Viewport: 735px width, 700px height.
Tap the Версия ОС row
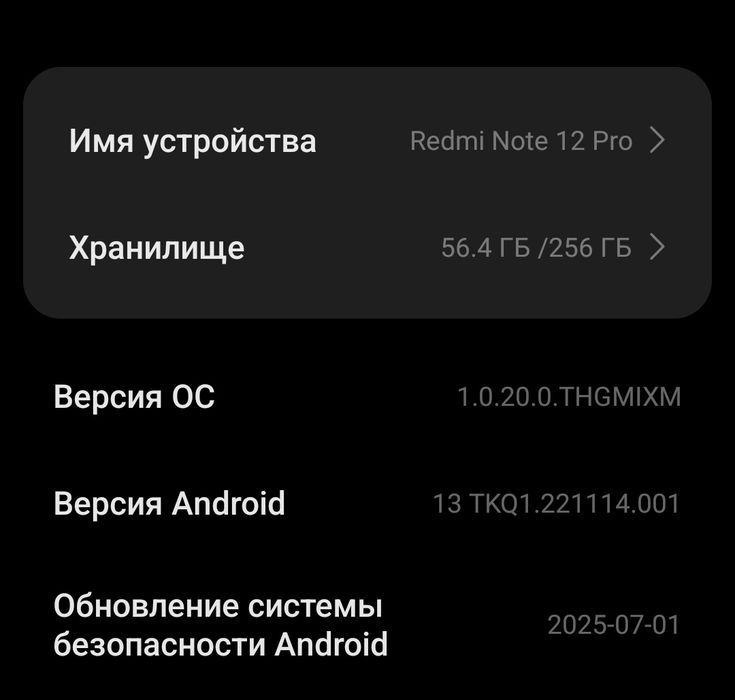(367, 397)
